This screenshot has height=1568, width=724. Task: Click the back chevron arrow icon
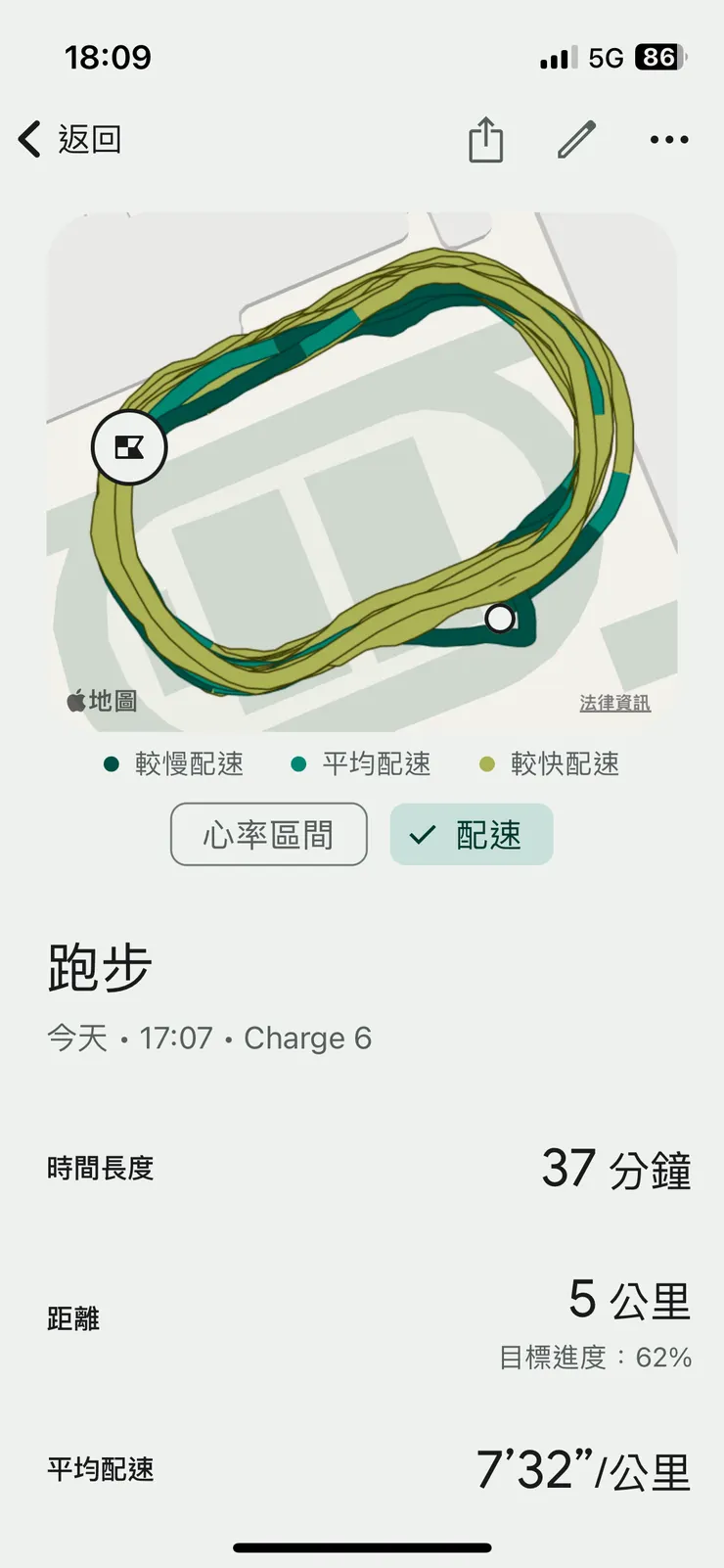coord(27,139)
